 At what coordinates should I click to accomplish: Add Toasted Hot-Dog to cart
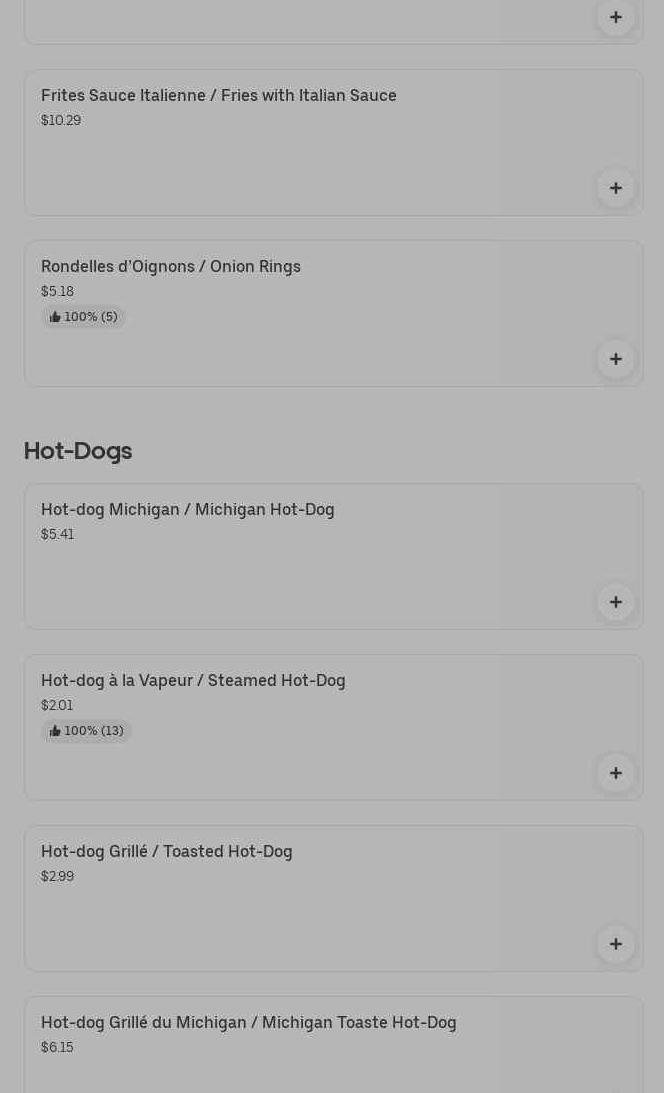[x=615, y=944]
